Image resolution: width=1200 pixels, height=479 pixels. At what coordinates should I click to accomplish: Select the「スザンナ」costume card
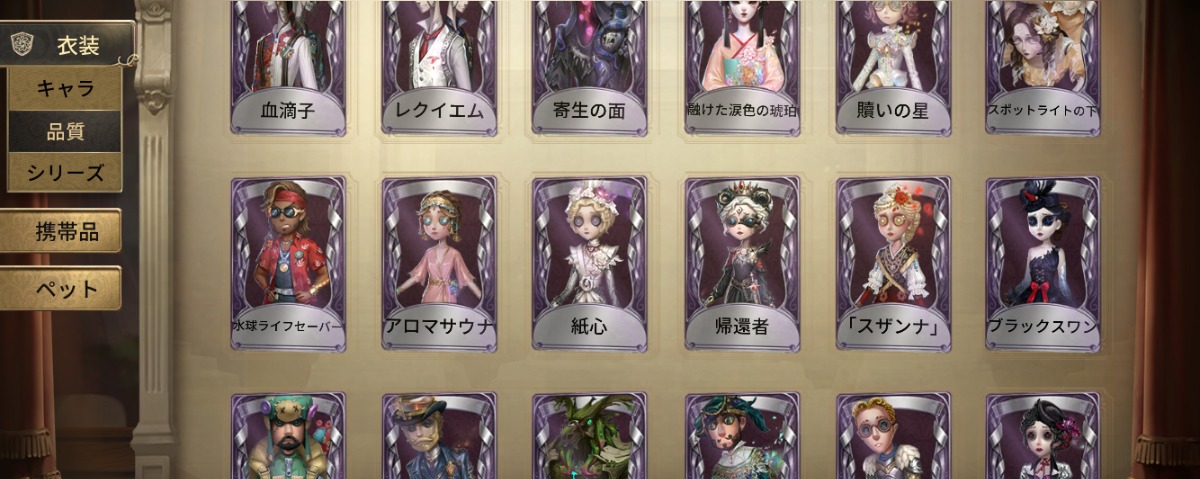(893, 262)
